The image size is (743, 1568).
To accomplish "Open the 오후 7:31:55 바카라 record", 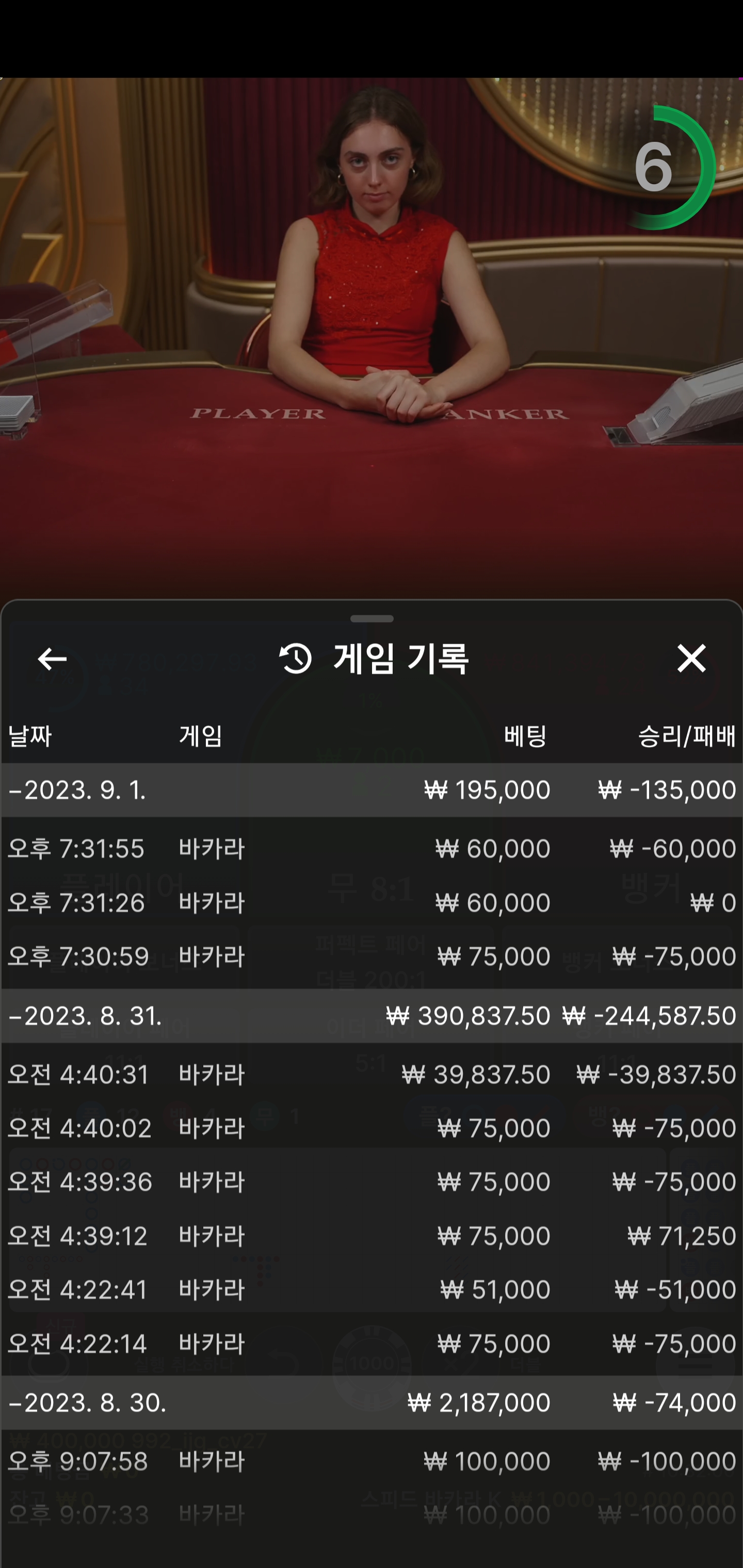I will point(372,848).
